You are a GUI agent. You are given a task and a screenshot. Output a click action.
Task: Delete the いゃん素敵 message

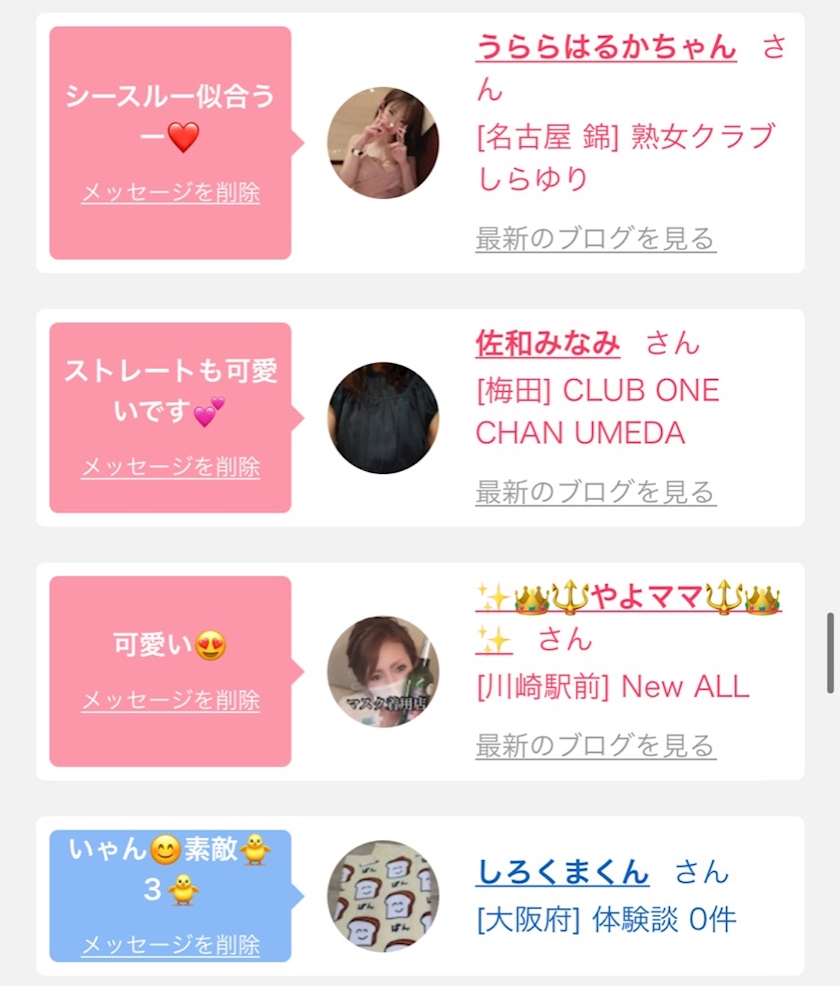tap(170, 944)
